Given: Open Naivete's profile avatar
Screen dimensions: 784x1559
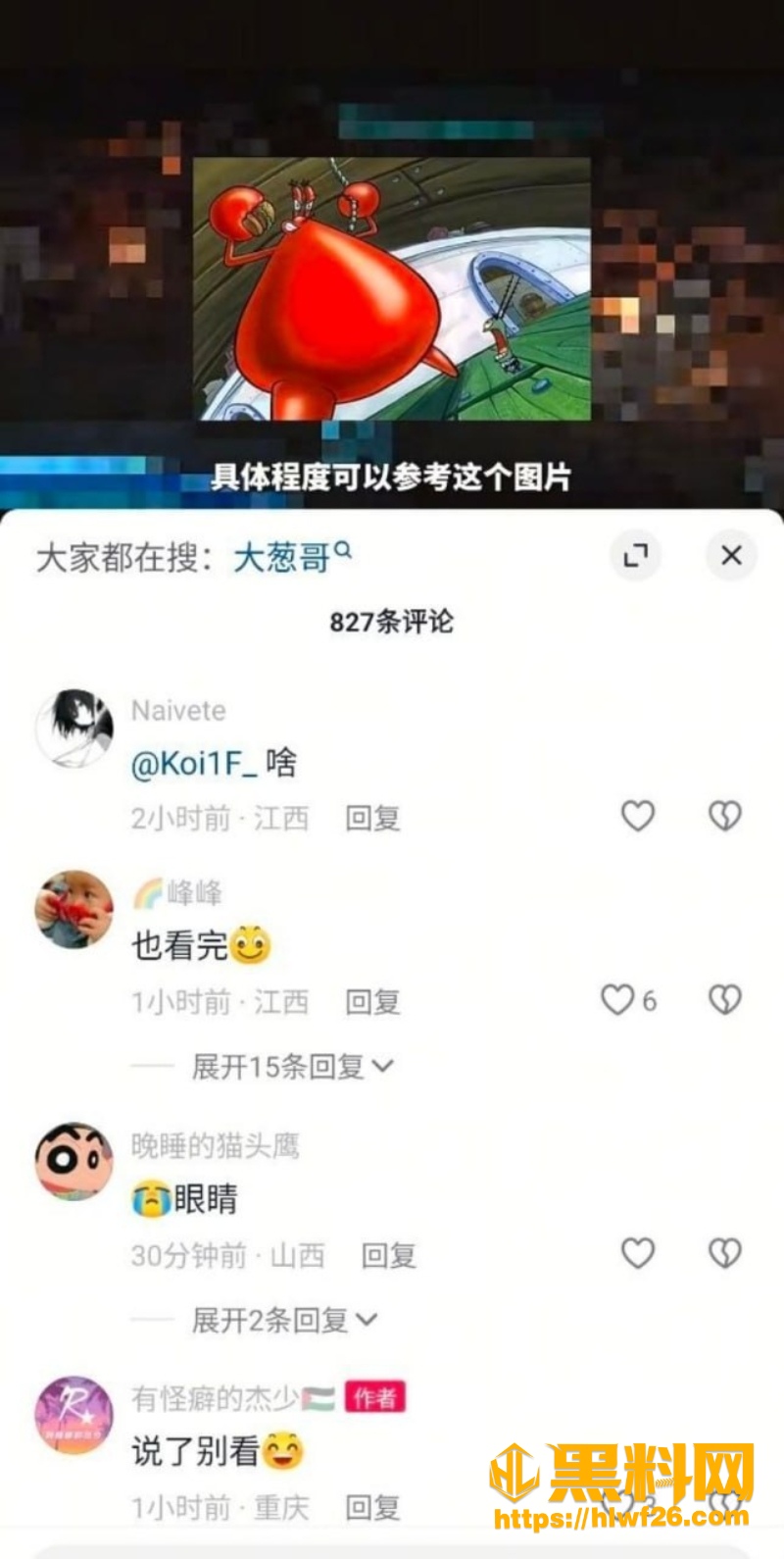Looking at the screenshot, I should pyautogui.click(x=74, y=727).
